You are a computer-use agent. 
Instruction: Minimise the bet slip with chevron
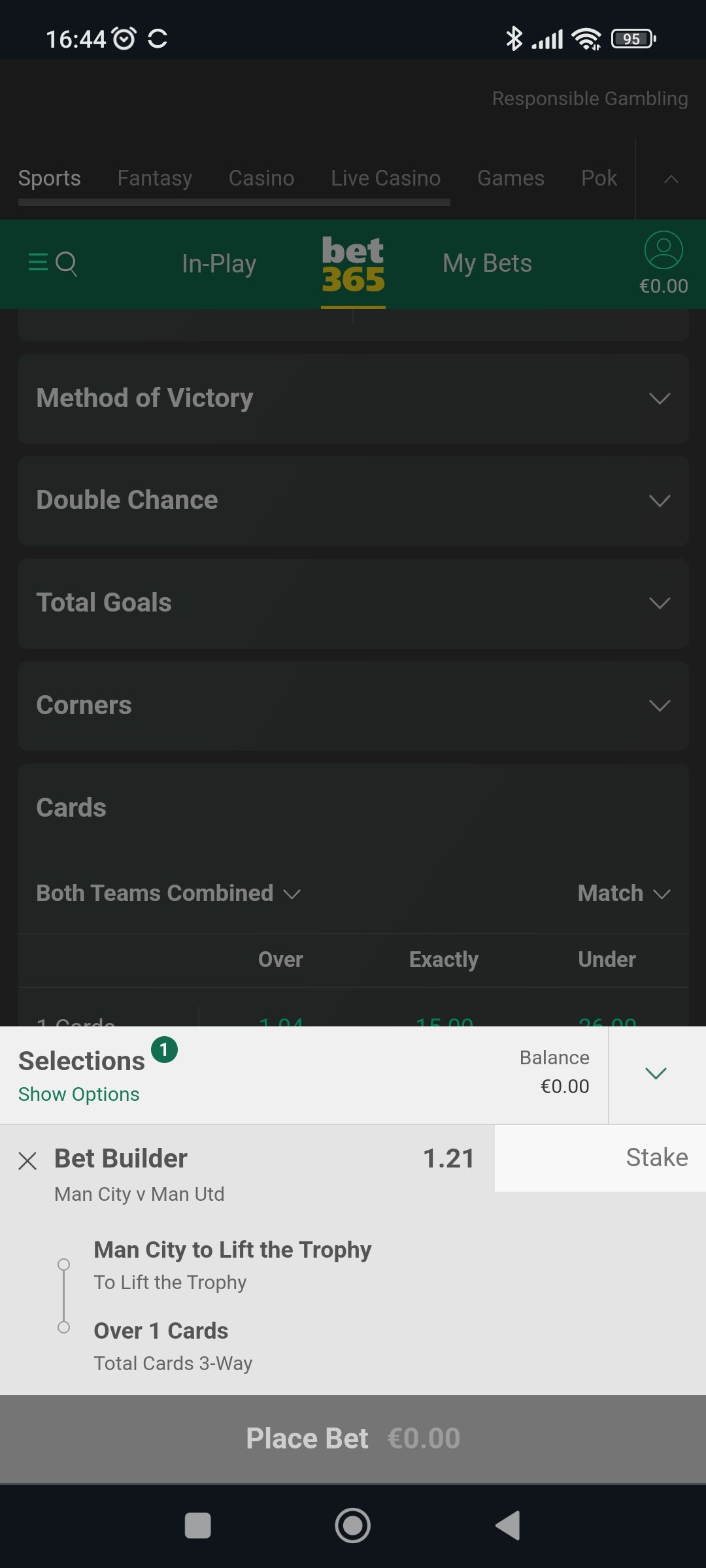pos(656,1073)
